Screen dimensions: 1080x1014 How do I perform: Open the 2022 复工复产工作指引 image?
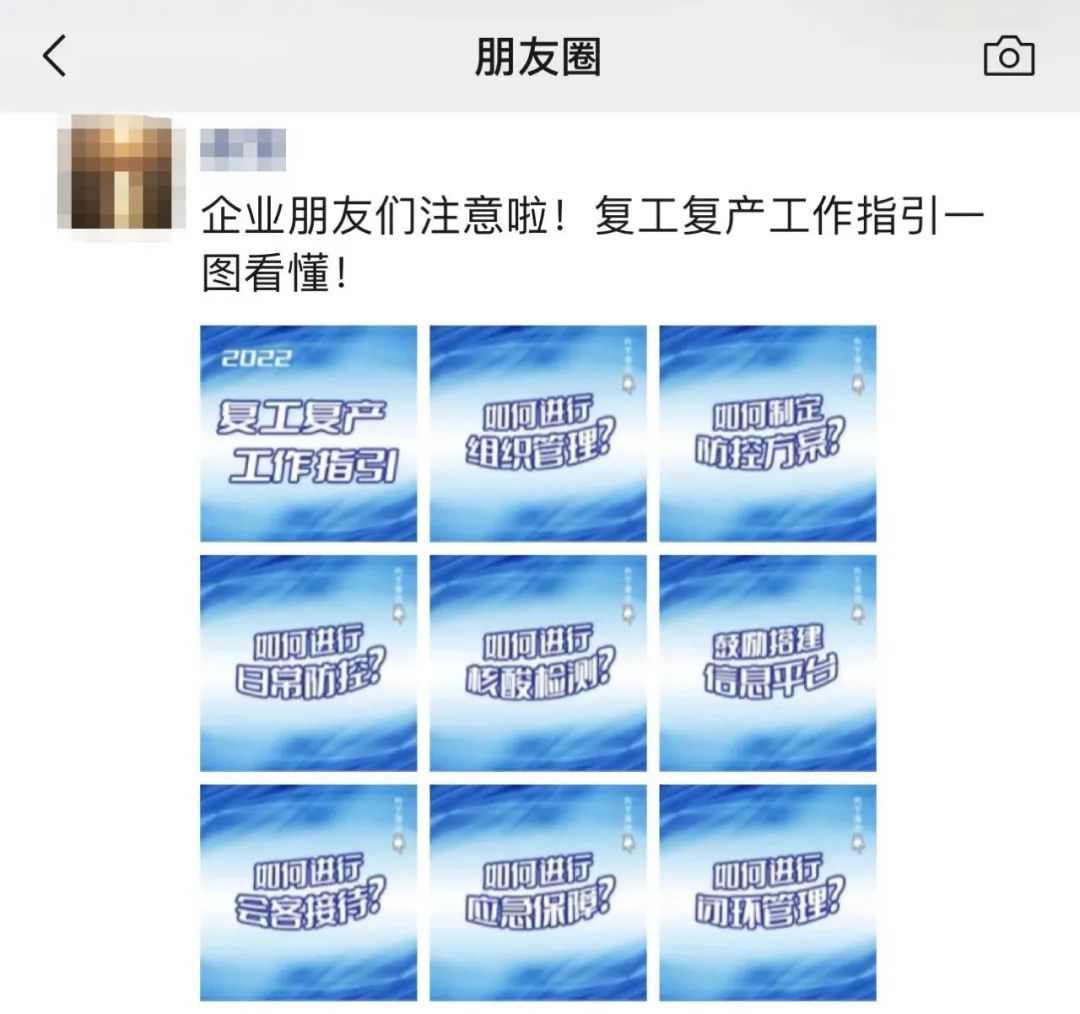pos(308,433)
